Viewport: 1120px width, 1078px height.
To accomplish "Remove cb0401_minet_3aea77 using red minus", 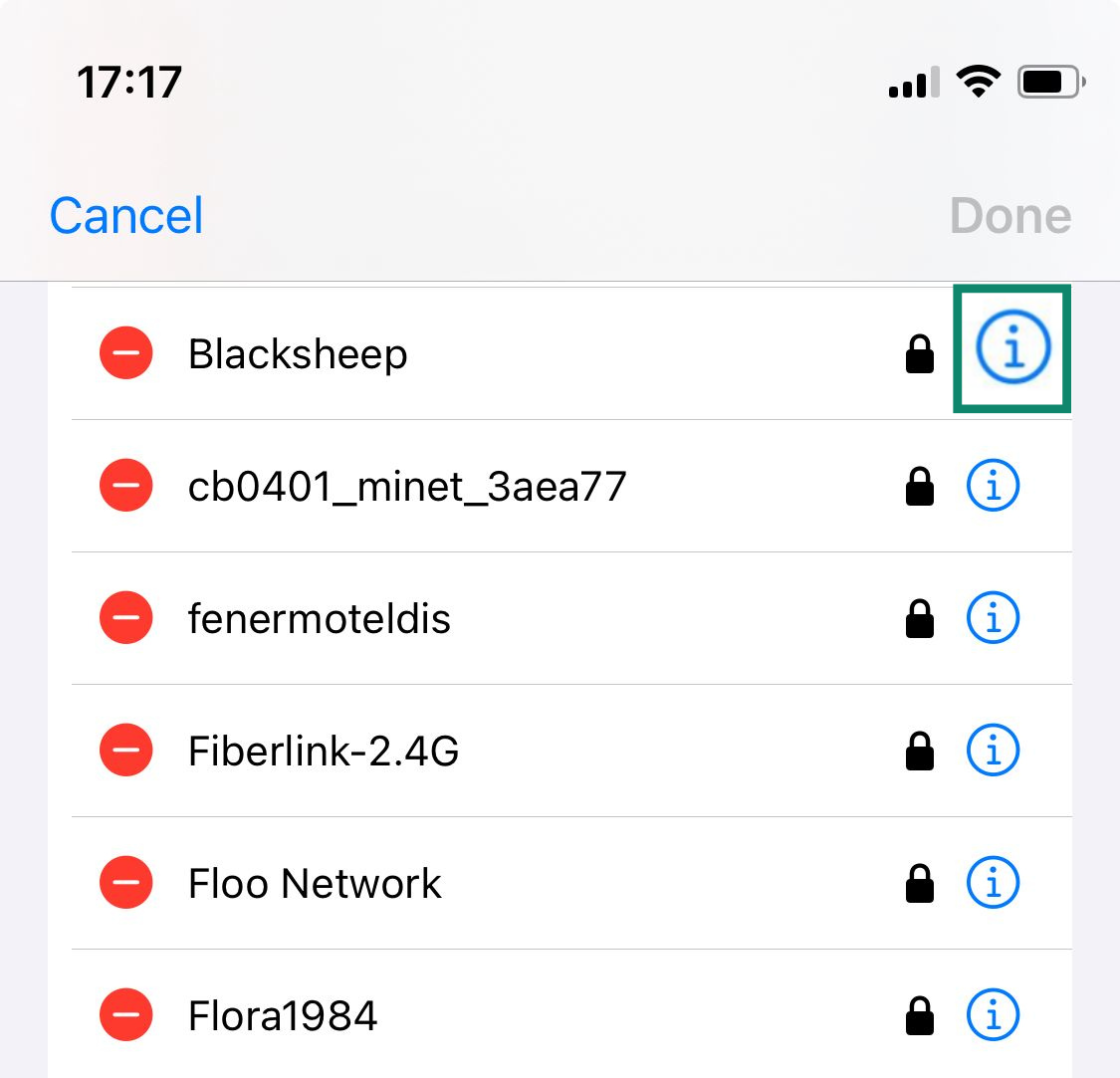I will [126, 486].
